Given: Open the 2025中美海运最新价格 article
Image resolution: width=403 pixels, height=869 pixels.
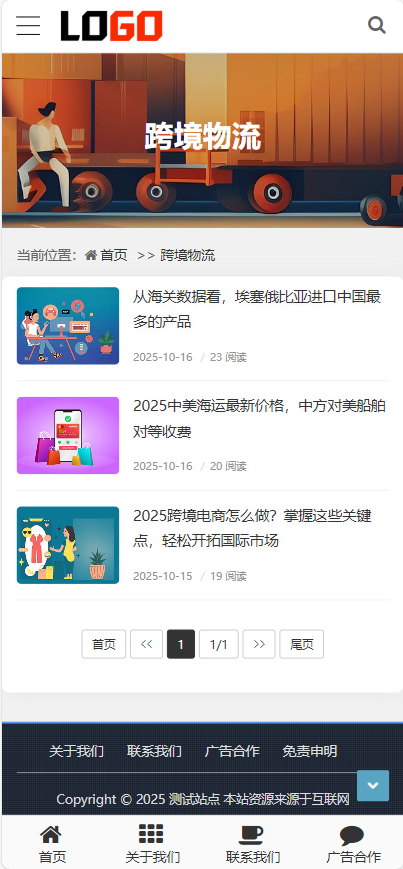Looking at the screenshot, I should [x=259, y=419].
